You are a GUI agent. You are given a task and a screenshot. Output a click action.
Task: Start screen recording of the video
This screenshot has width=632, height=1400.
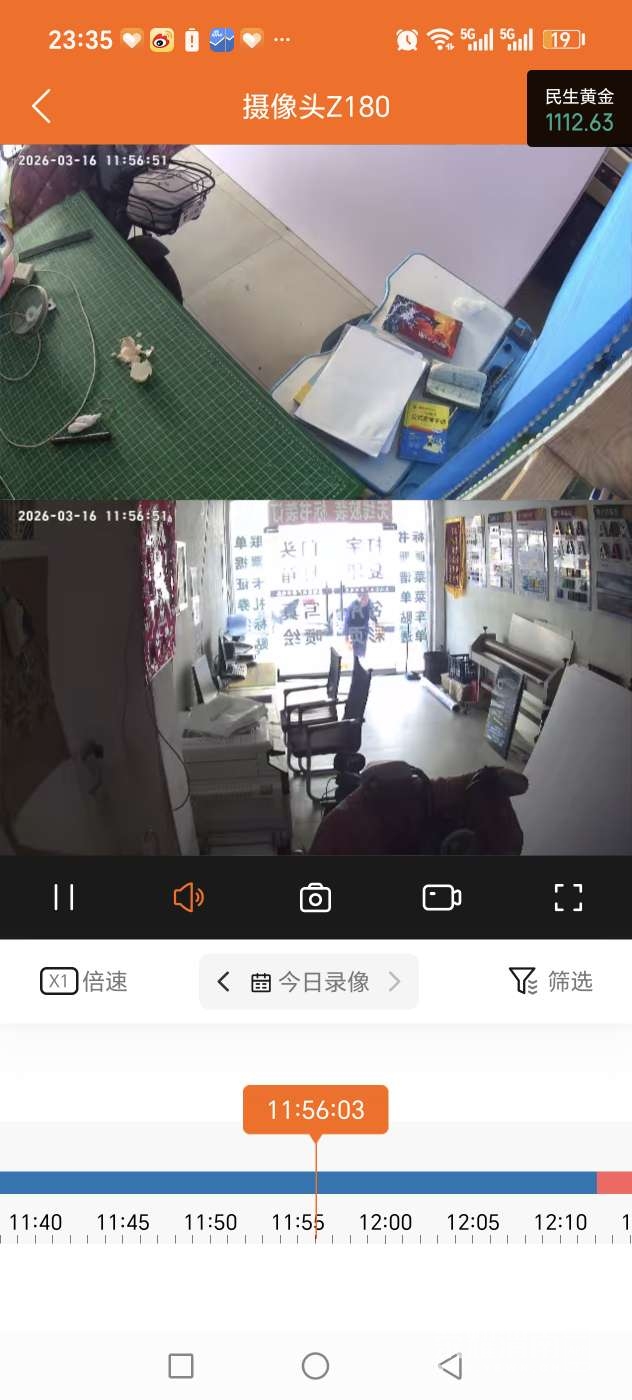tap(441, 897)
